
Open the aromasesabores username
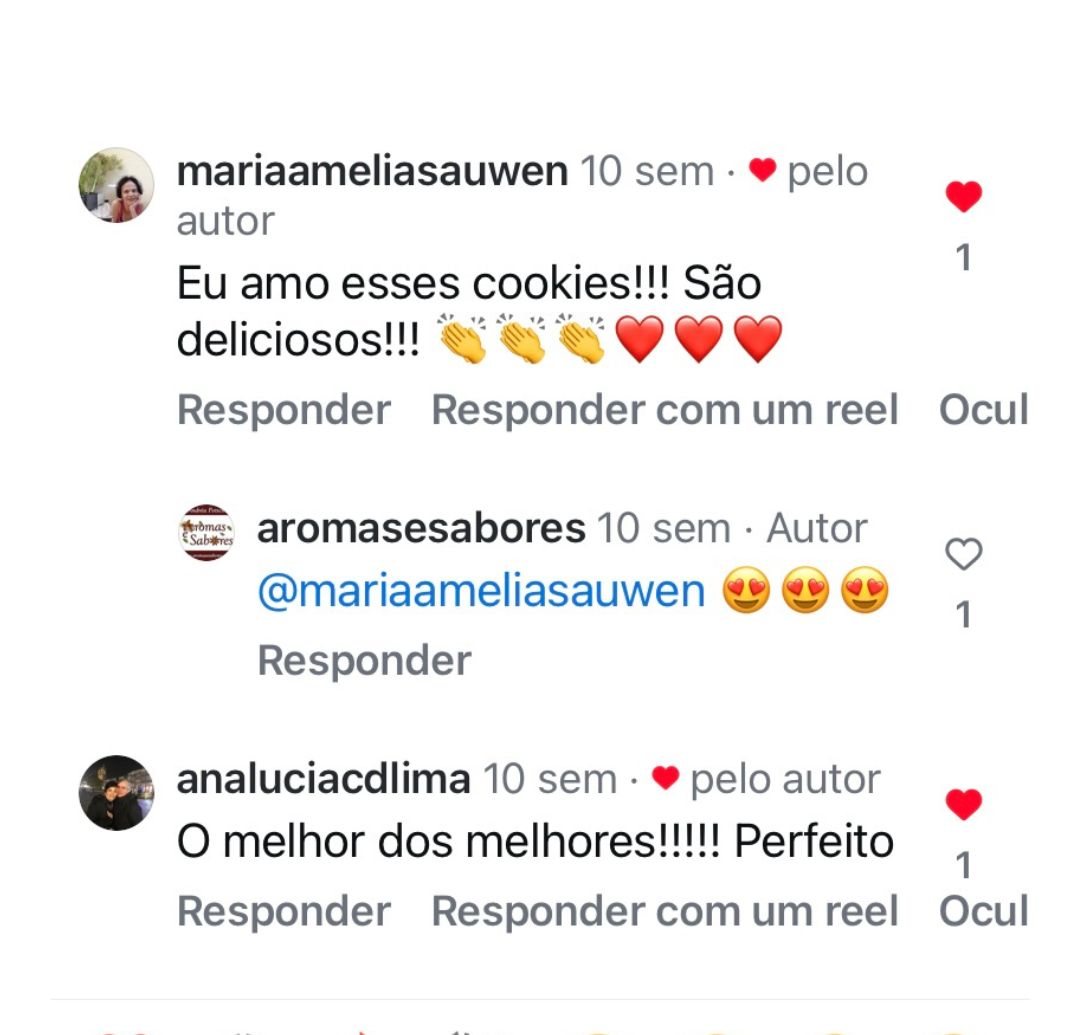coord(421,529)
